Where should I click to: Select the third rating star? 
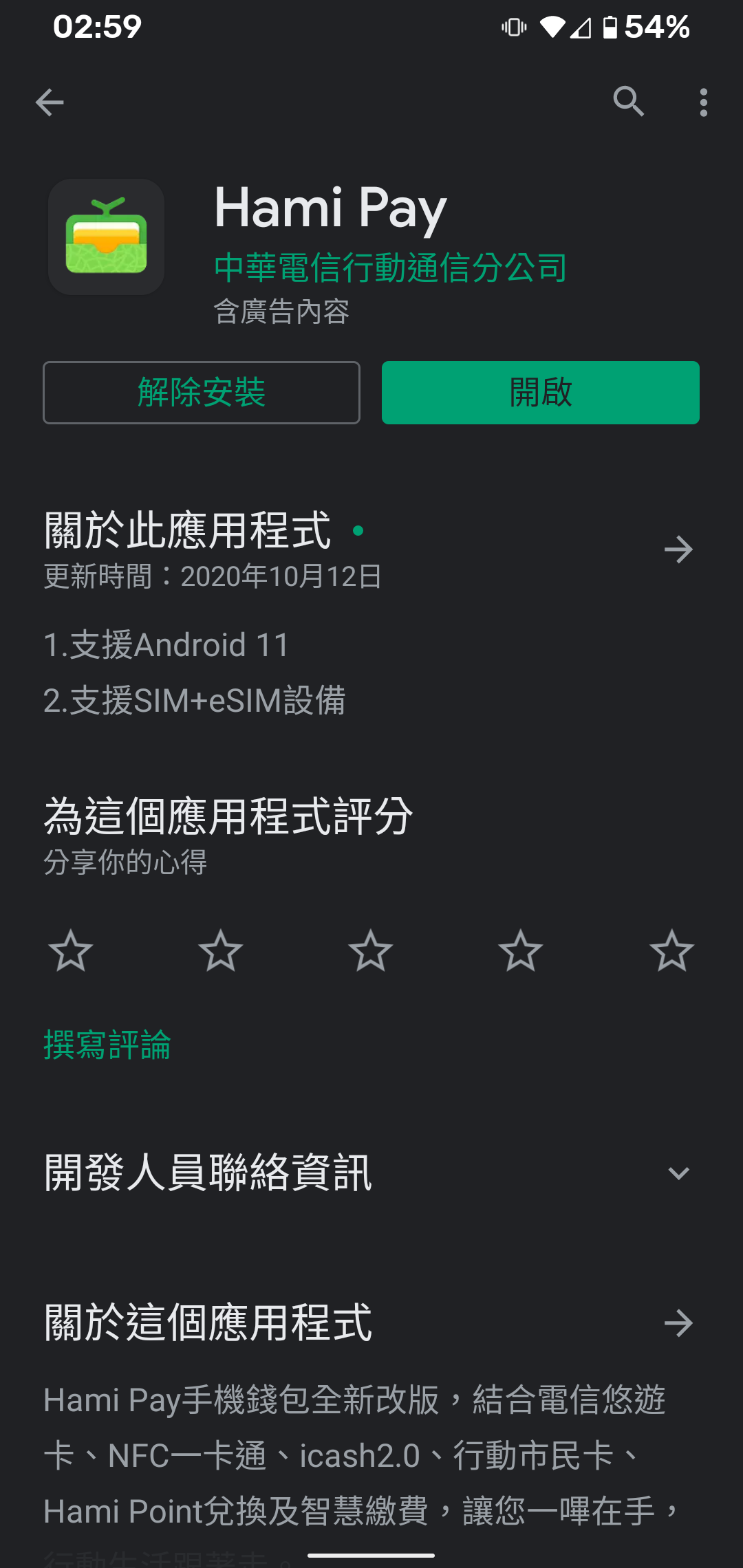(371, 950)
